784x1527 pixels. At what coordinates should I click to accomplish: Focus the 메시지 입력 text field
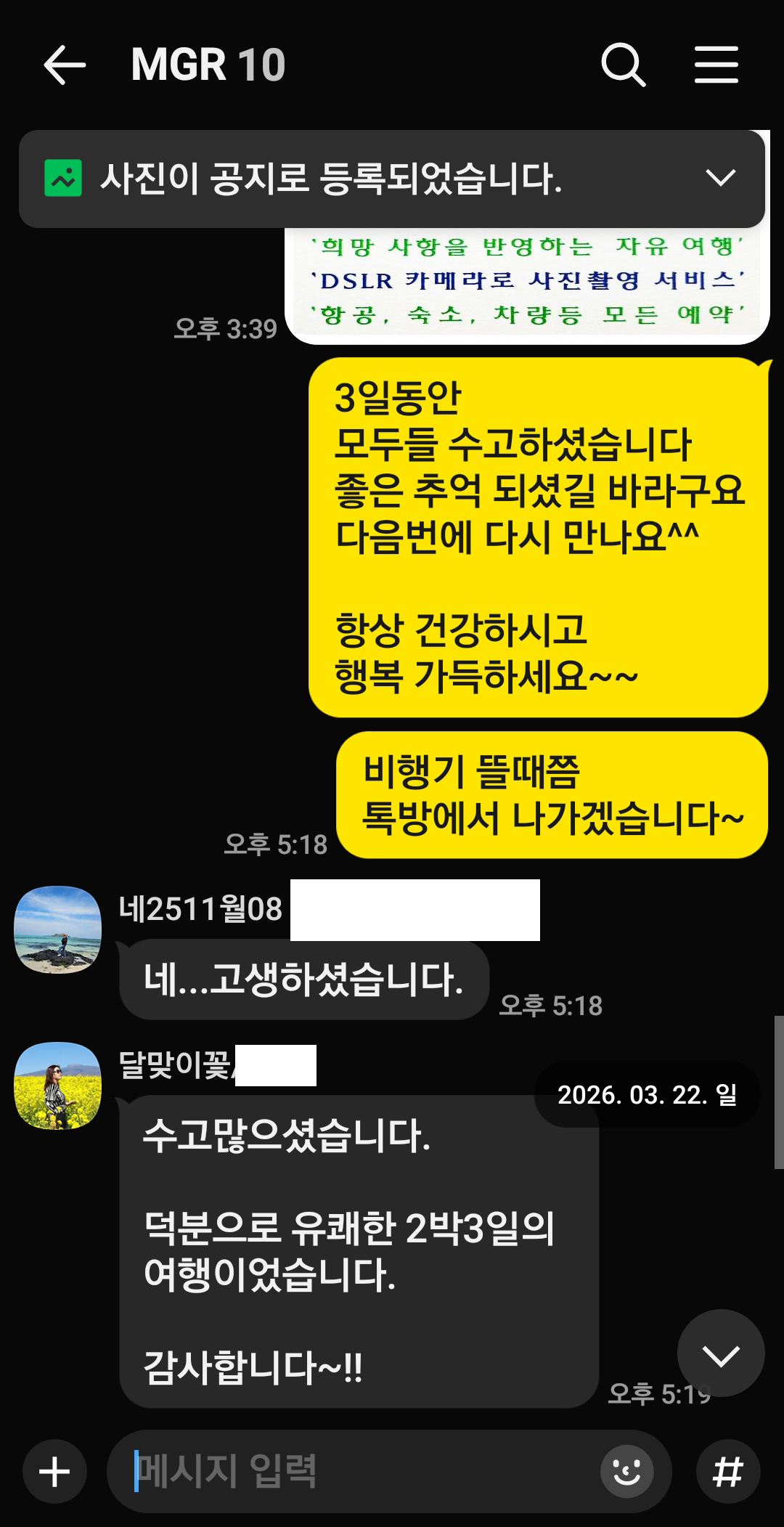[363, 1472]
